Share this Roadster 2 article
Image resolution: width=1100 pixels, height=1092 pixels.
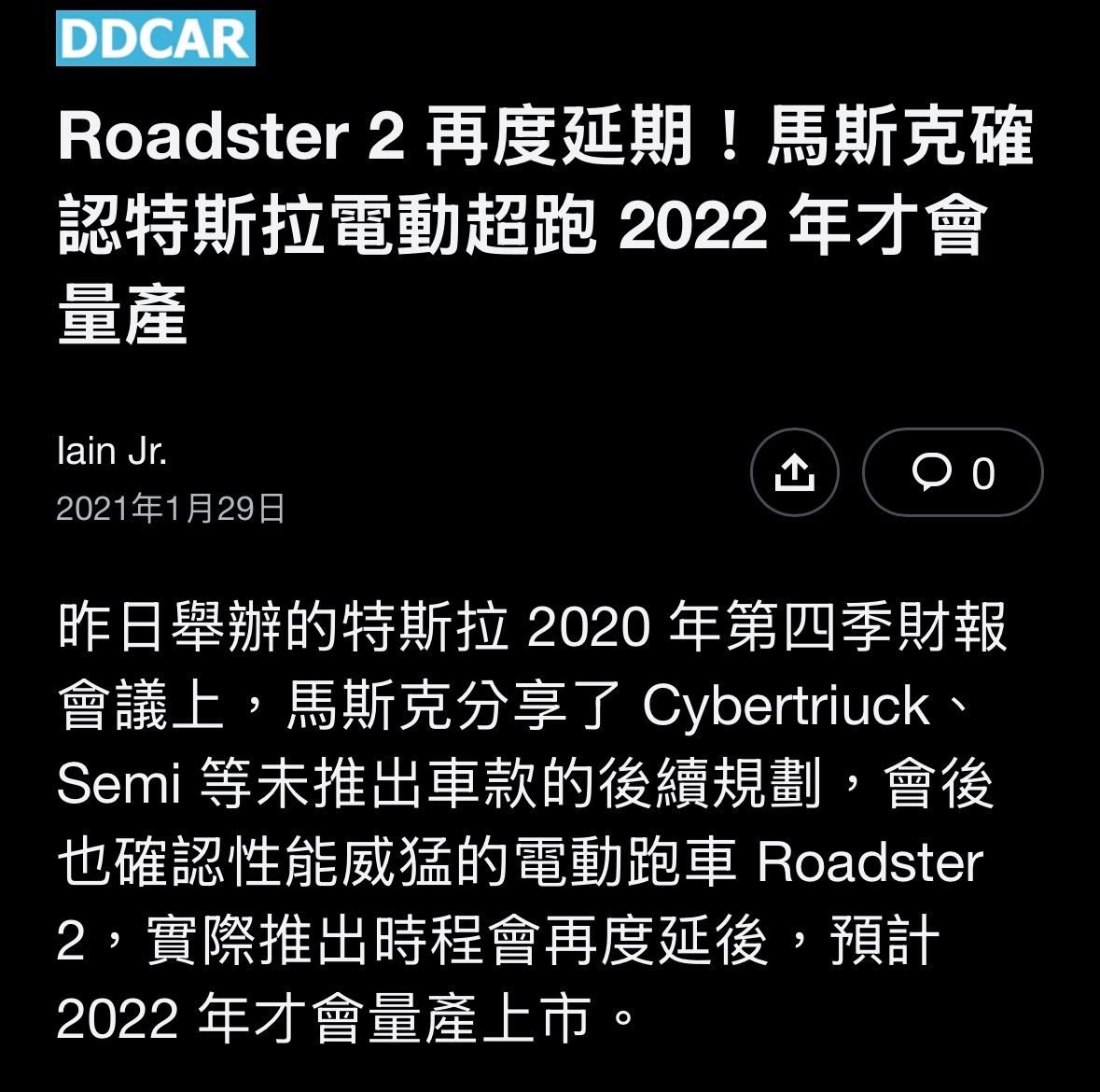[x=794, y=472]
